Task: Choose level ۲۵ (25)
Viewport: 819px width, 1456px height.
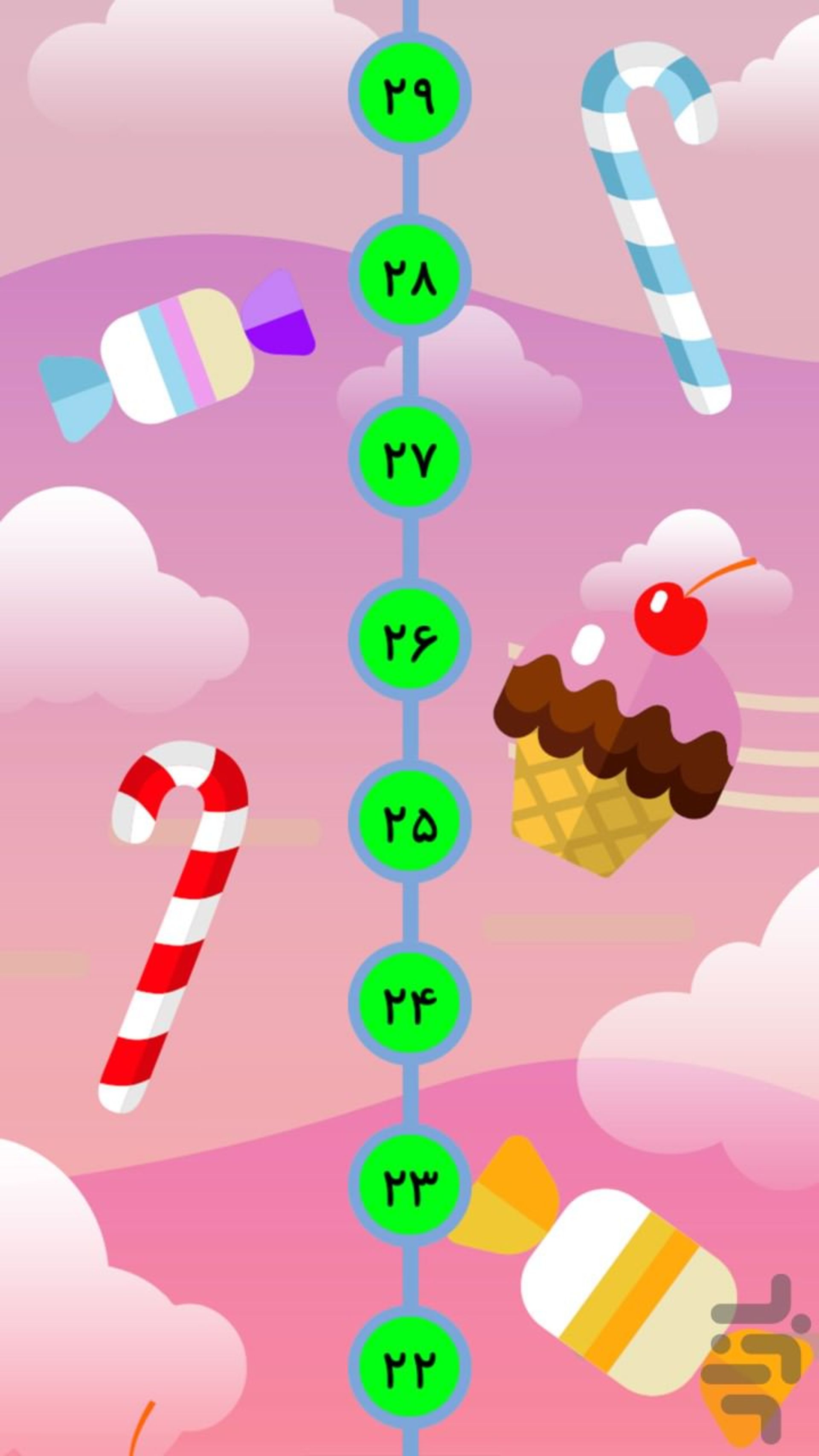Action: (409, 822)
